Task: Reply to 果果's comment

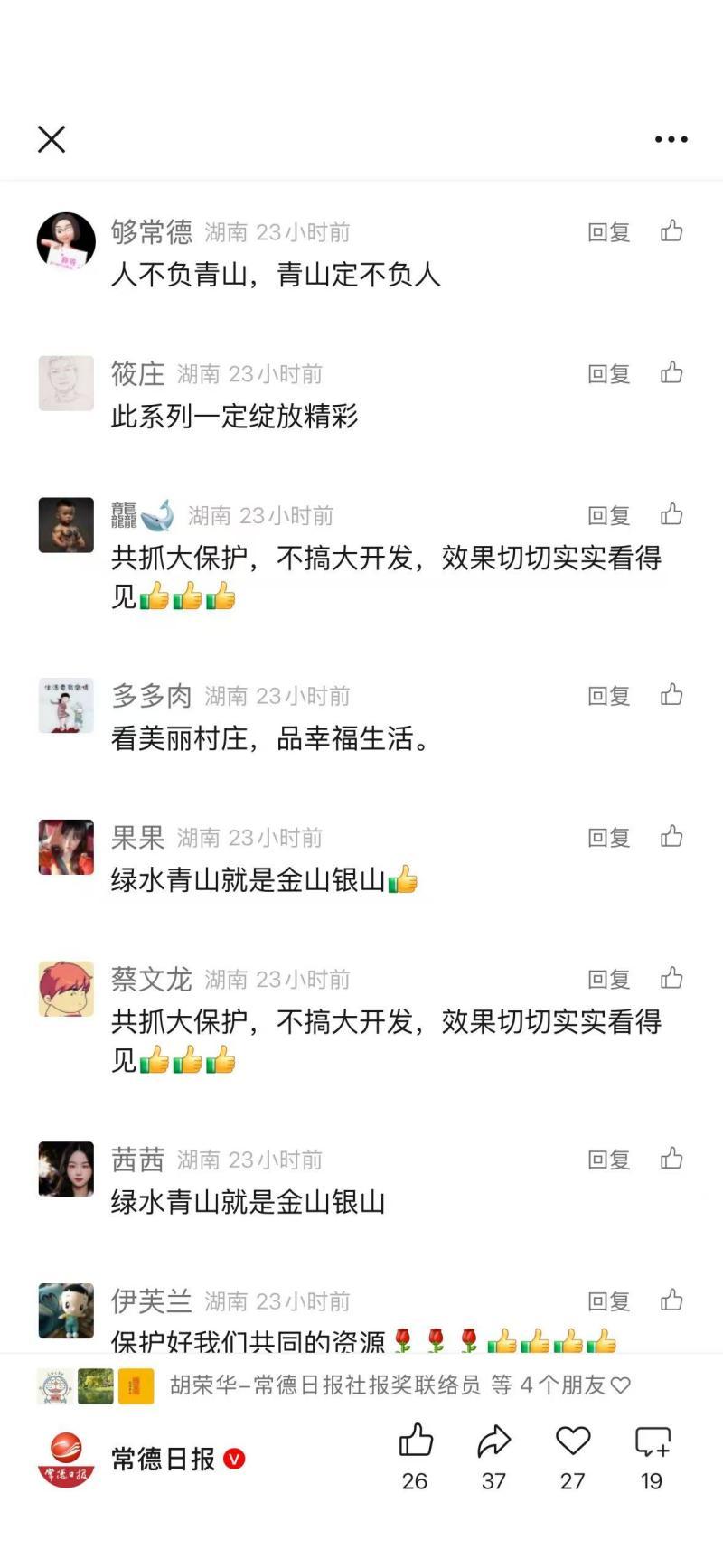Action: 608,838
